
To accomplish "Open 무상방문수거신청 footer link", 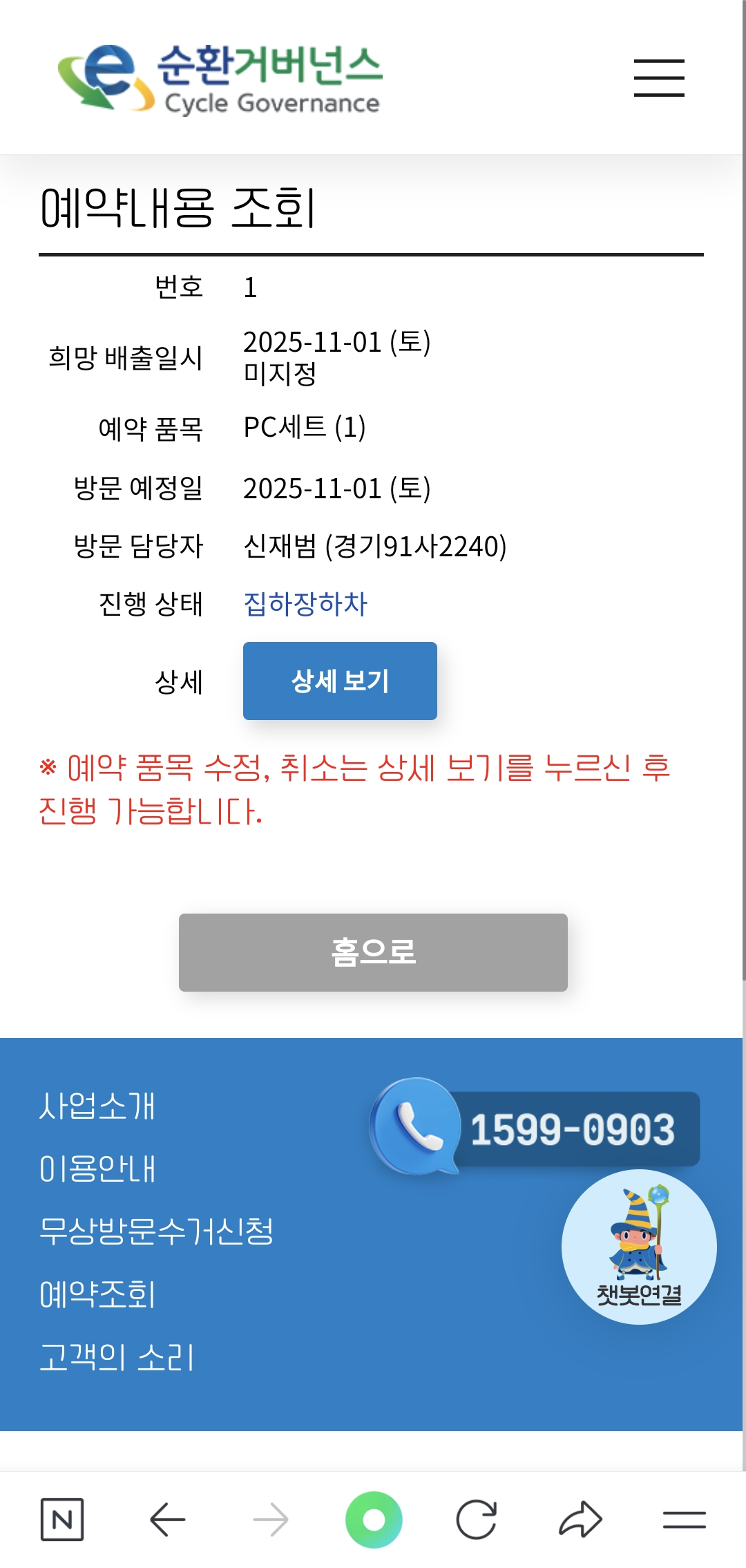I will click(x=156, y=1231).
